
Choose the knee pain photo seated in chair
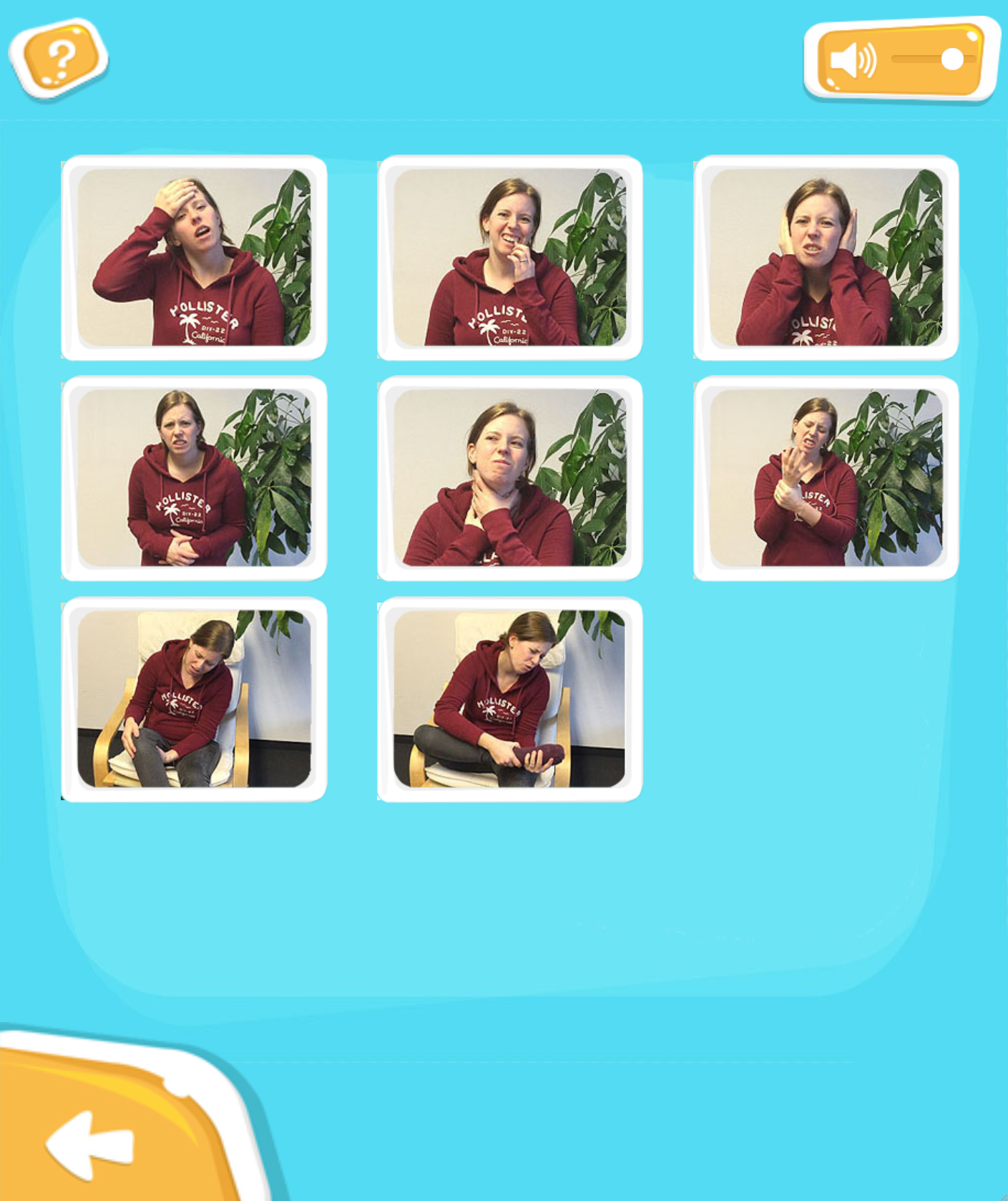coord(194,699)
